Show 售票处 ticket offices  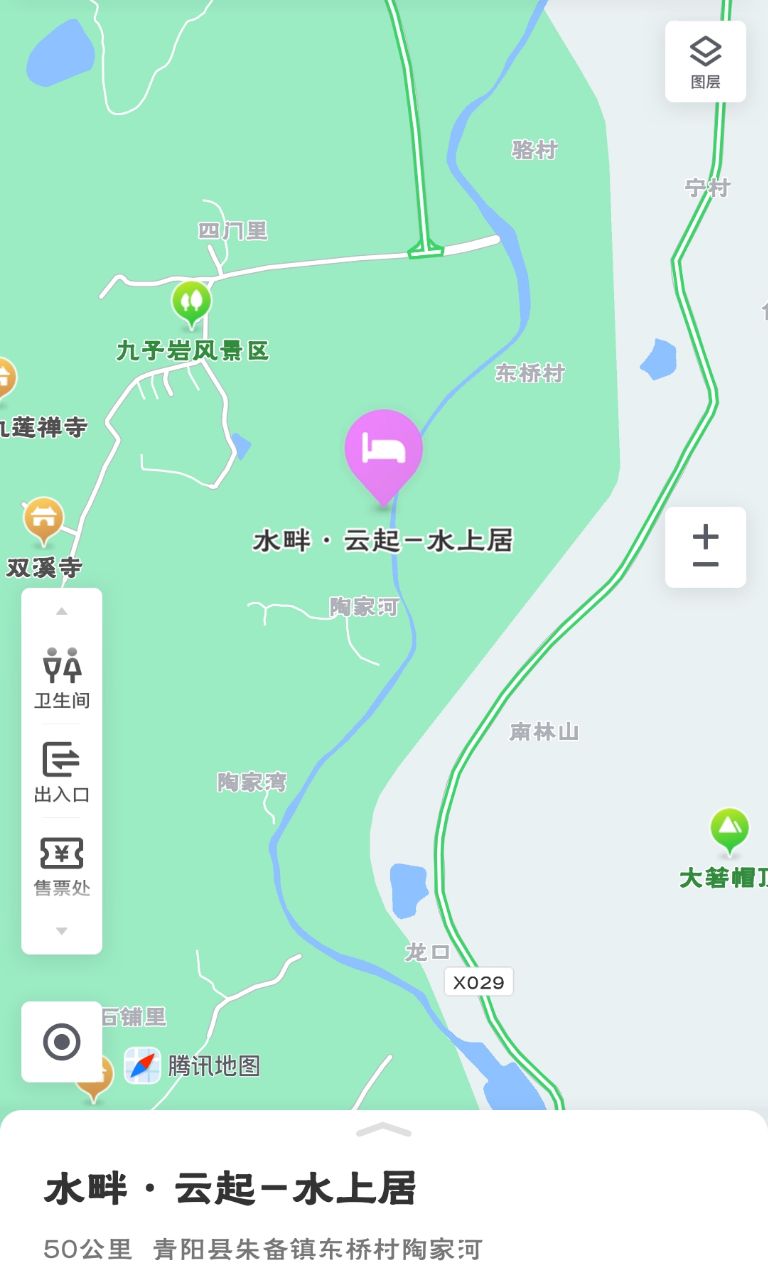[x=62, y=865]
